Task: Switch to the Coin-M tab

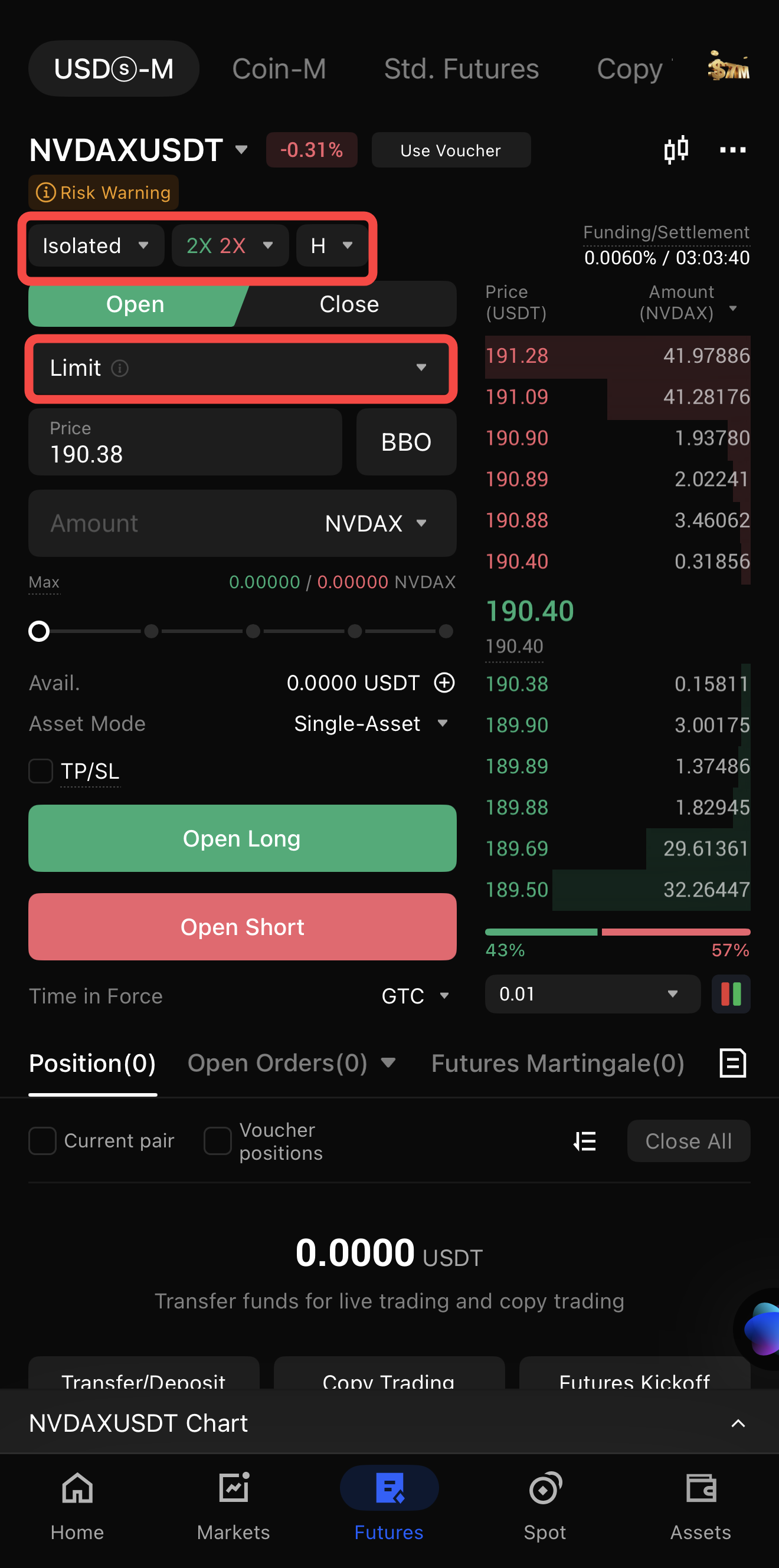Action: pyautogui.click(x=279, y=69)
